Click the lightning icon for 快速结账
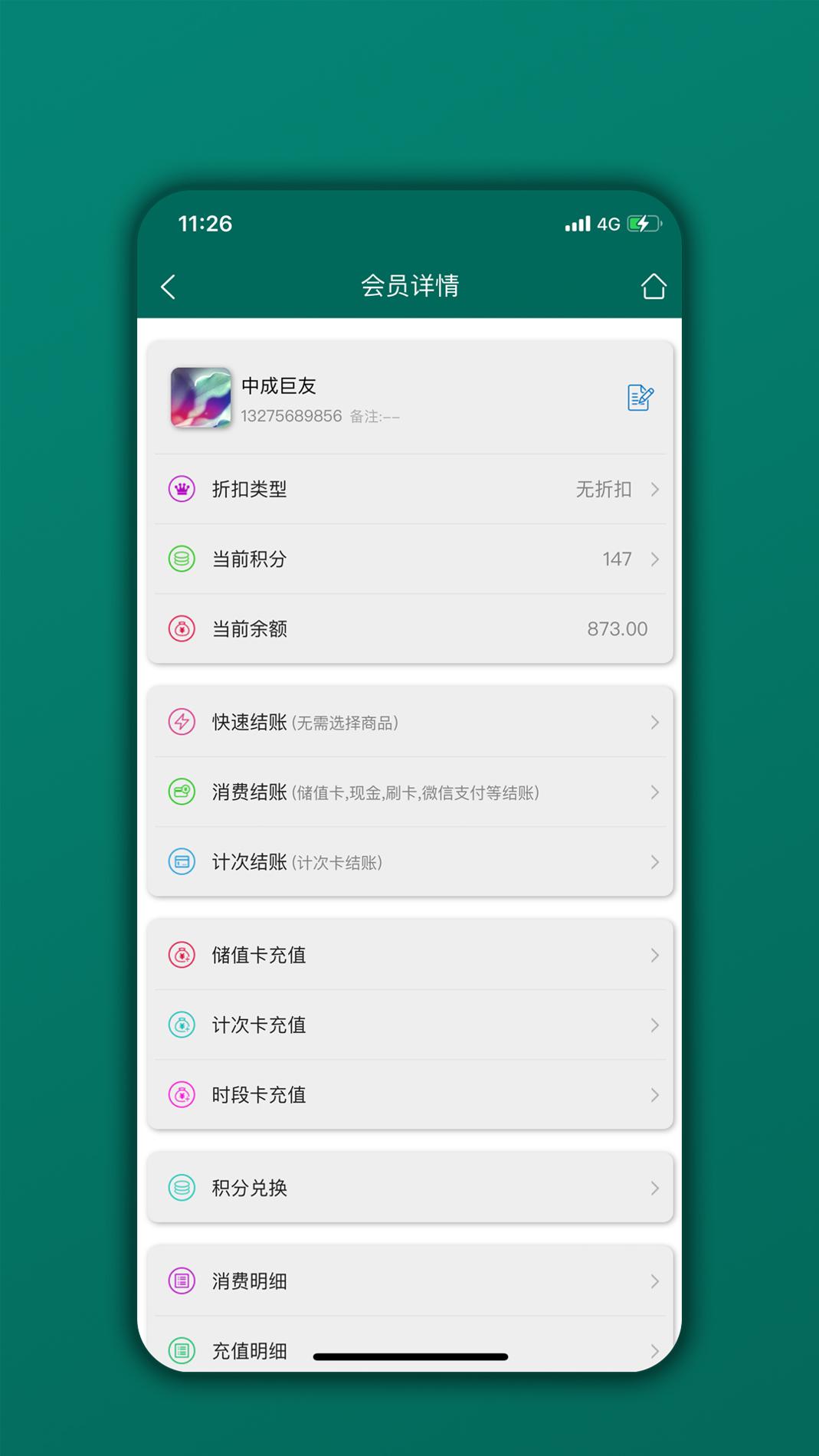The height and width of the screenshot is (1456, 819). [x=182, y=722]
